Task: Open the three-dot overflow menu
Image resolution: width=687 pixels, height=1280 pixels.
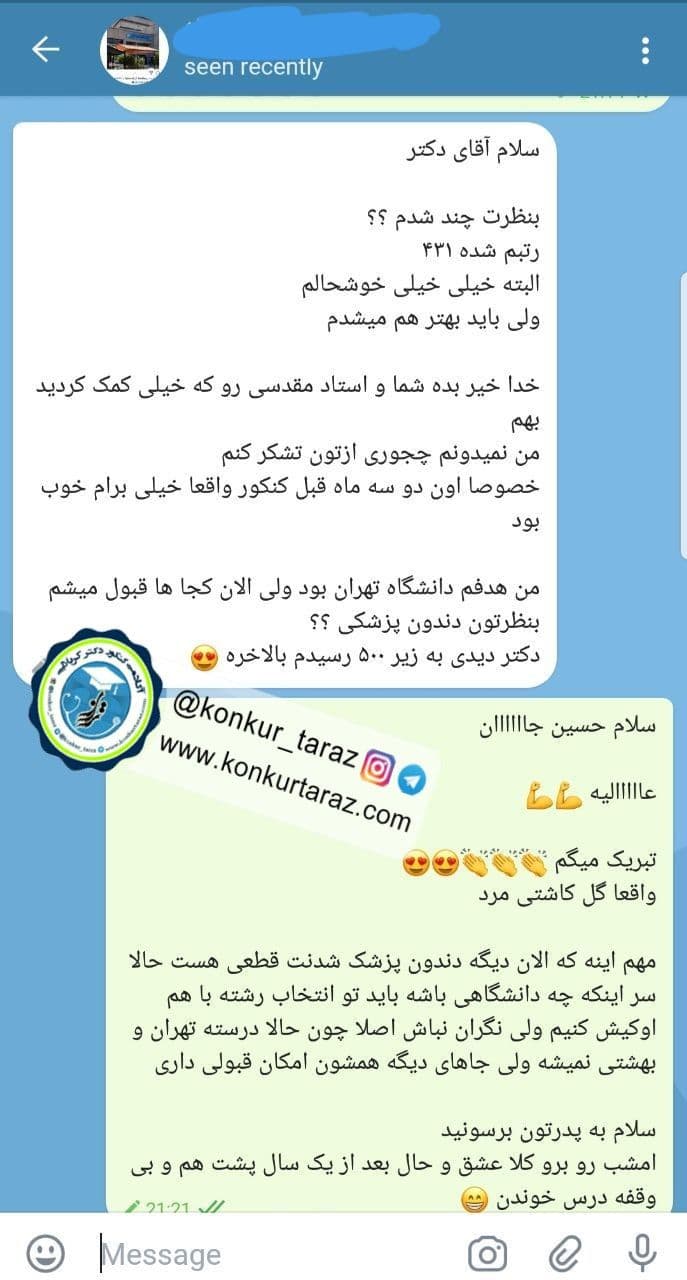Action: (x=646, y=50)
